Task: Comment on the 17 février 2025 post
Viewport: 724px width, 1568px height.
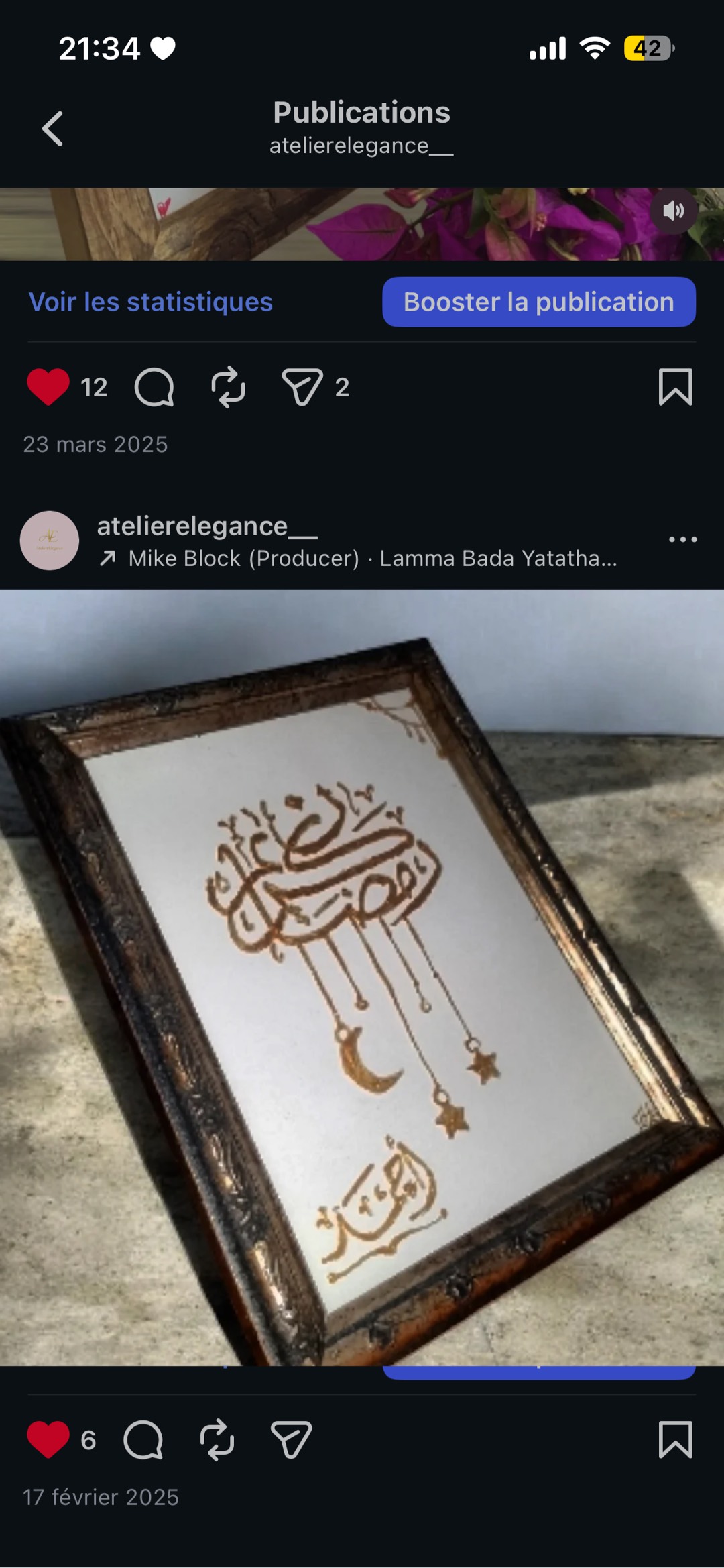Action: pos(143,1440)
